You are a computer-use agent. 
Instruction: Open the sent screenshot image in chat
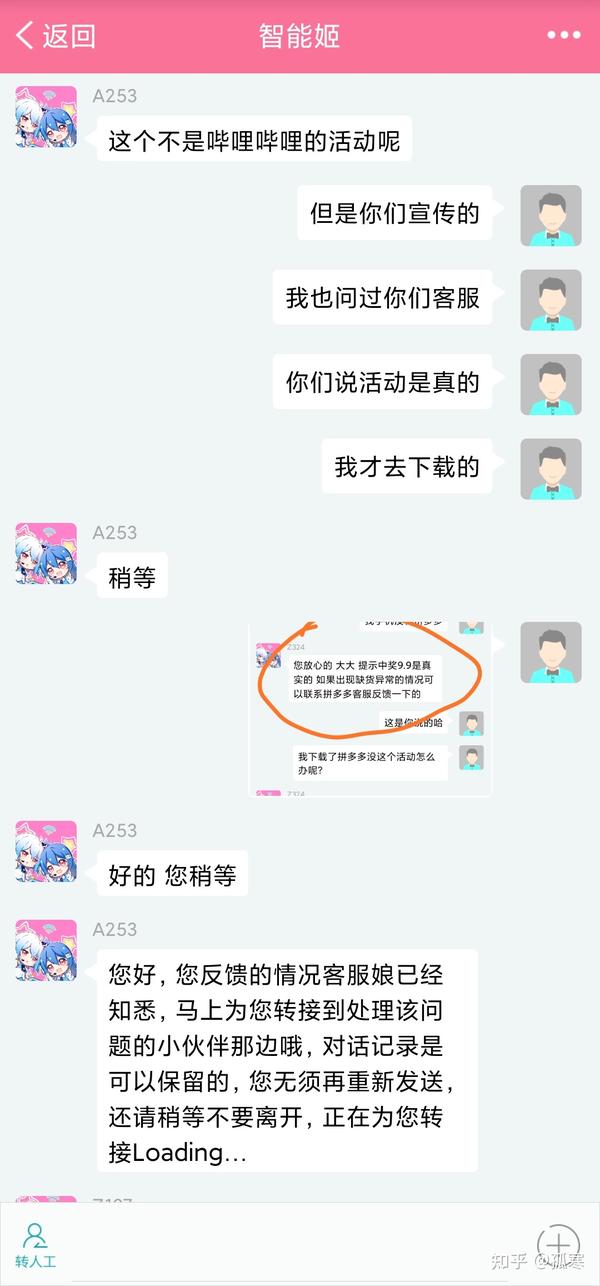click(370, 709)
